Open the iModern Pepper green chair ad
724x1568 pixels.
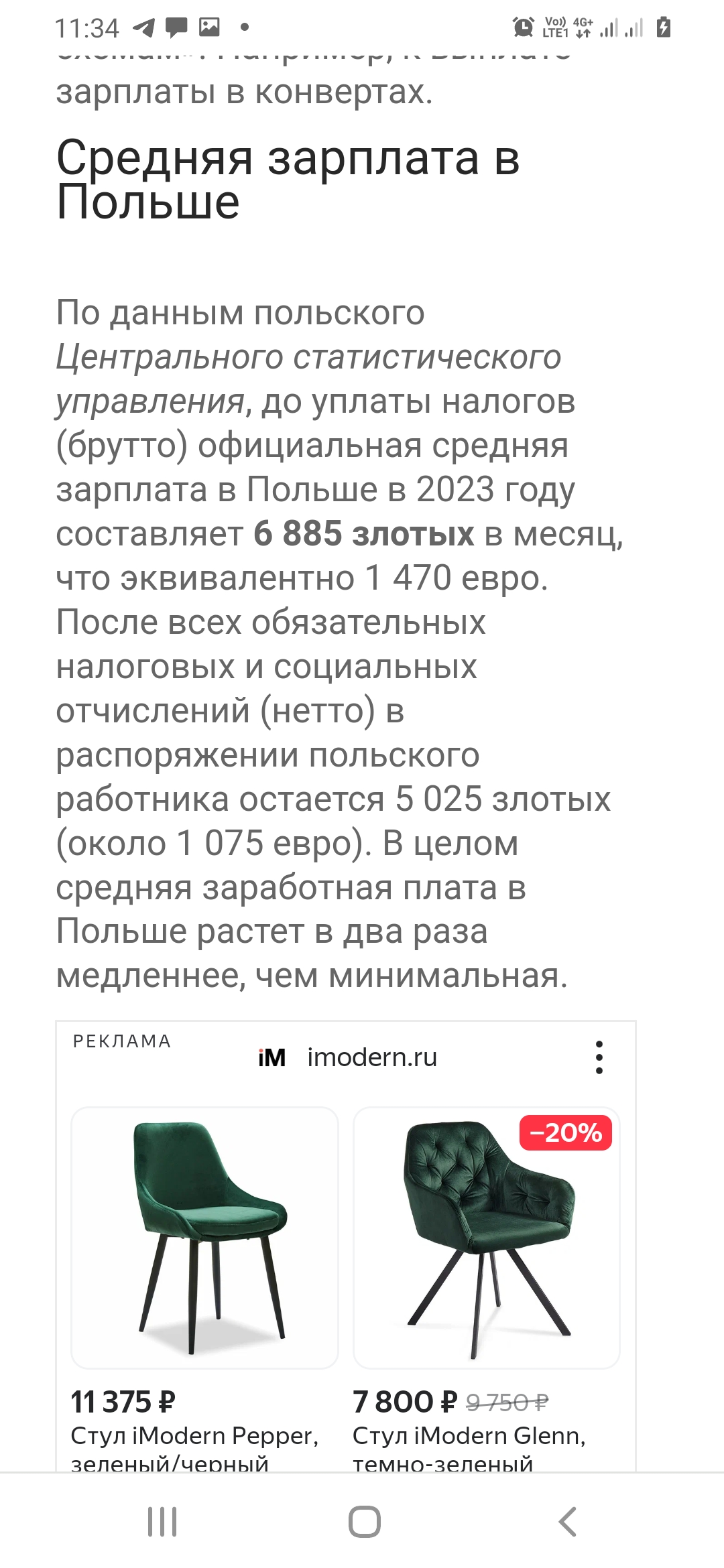coord(204,1237)
